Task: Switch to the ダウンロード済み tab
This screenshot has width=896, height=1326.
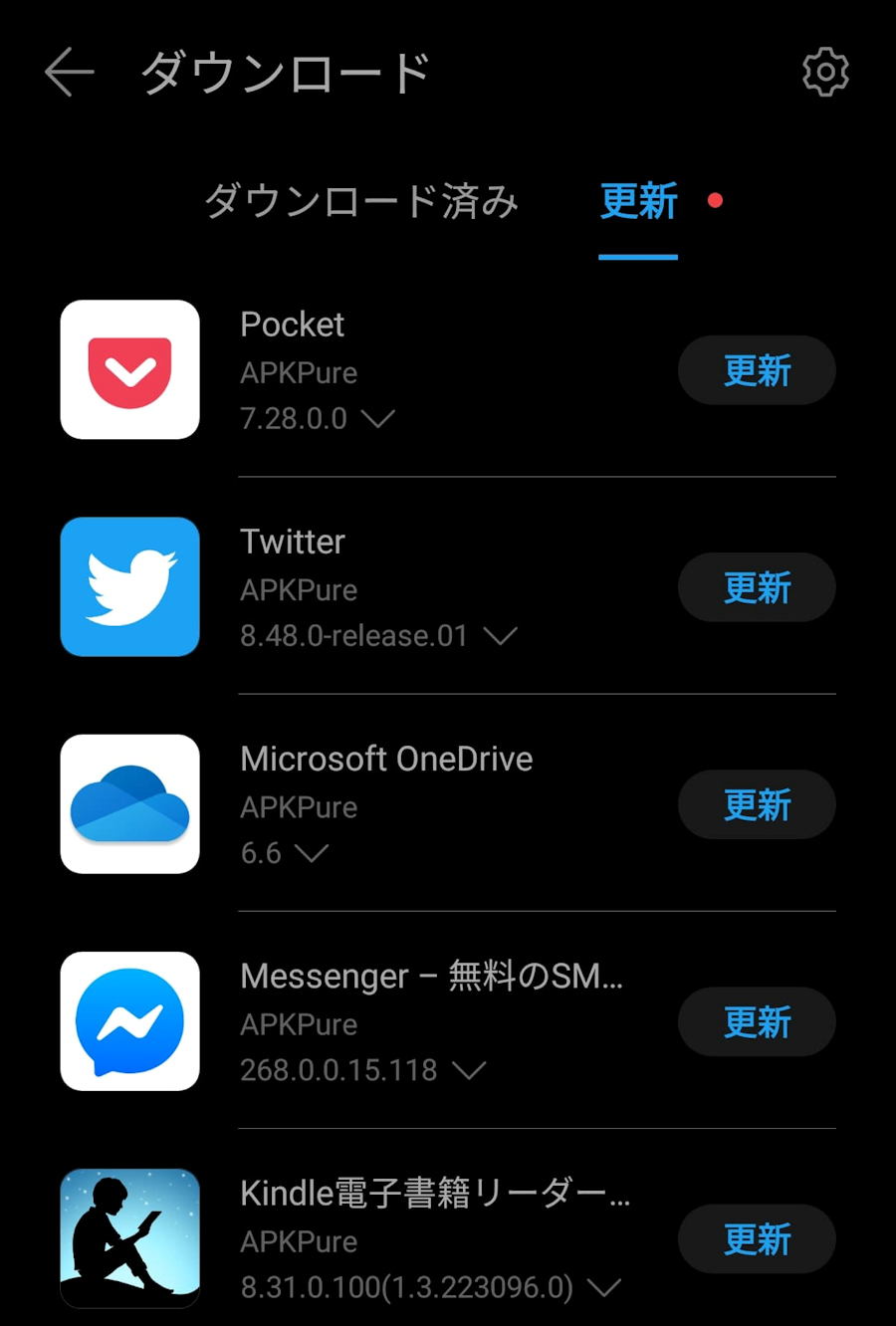Action: [x=361, y=201]
